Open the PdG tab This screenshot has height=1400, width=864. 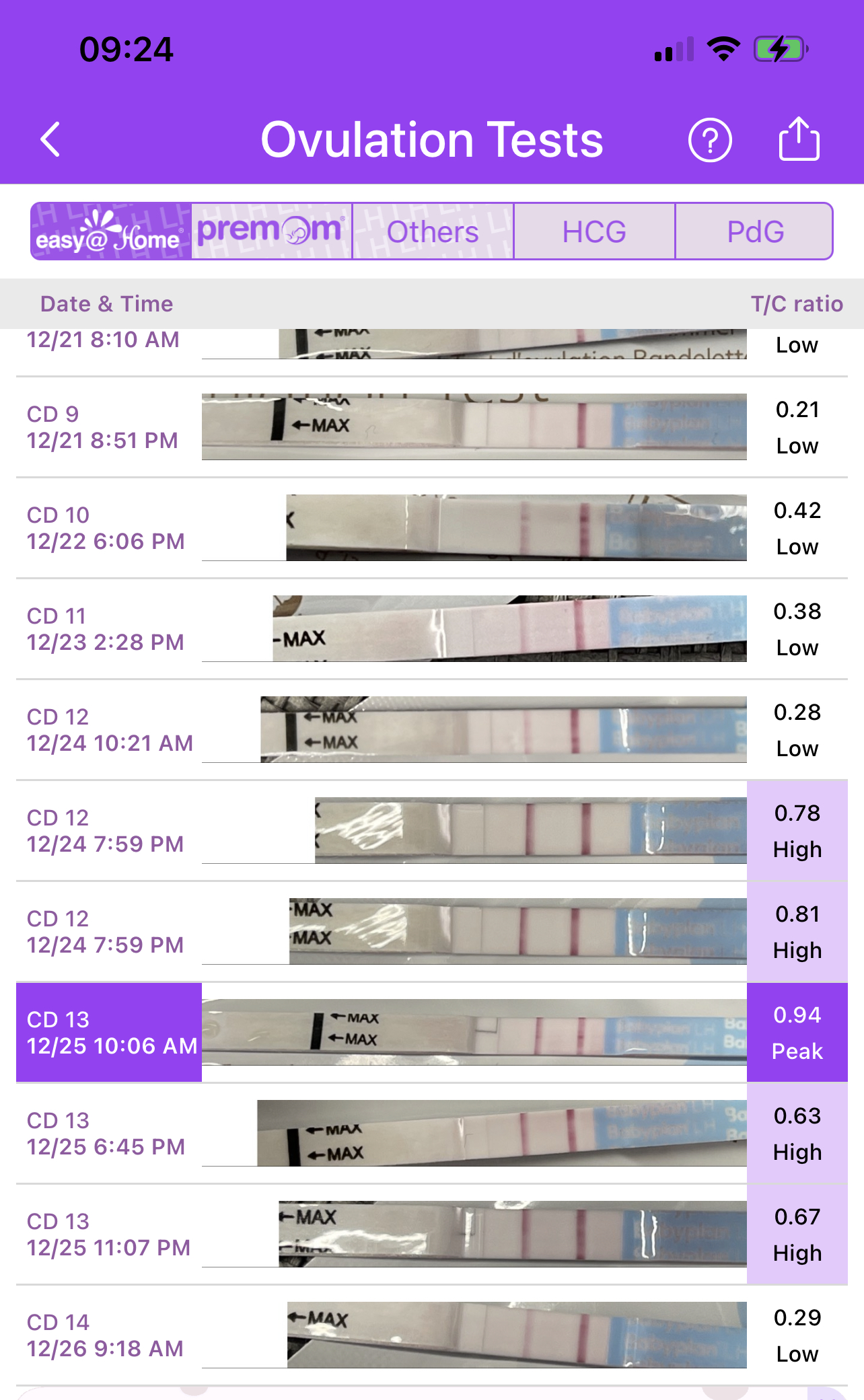[x=754, y=231]
